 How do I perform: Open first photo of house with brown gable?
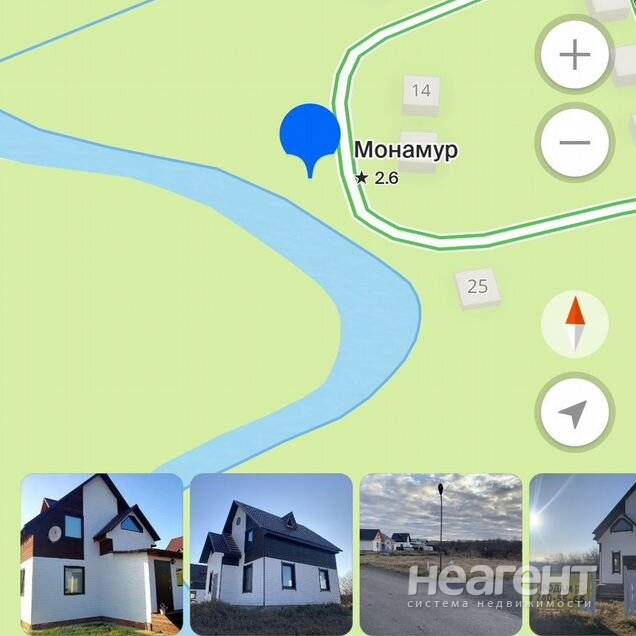pyautogui.click(x=102, y=554)
